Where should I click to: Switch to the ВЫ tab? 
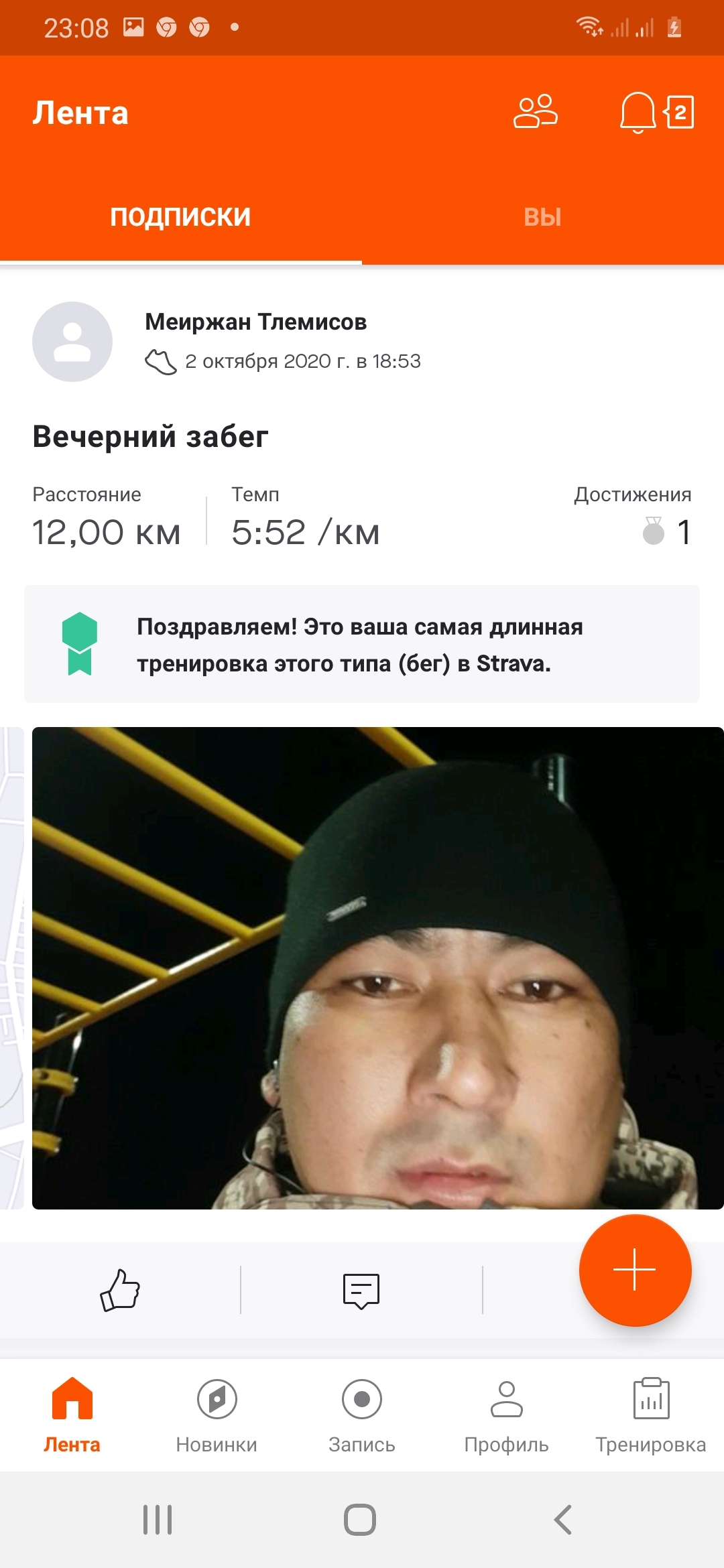click(542, 216)
